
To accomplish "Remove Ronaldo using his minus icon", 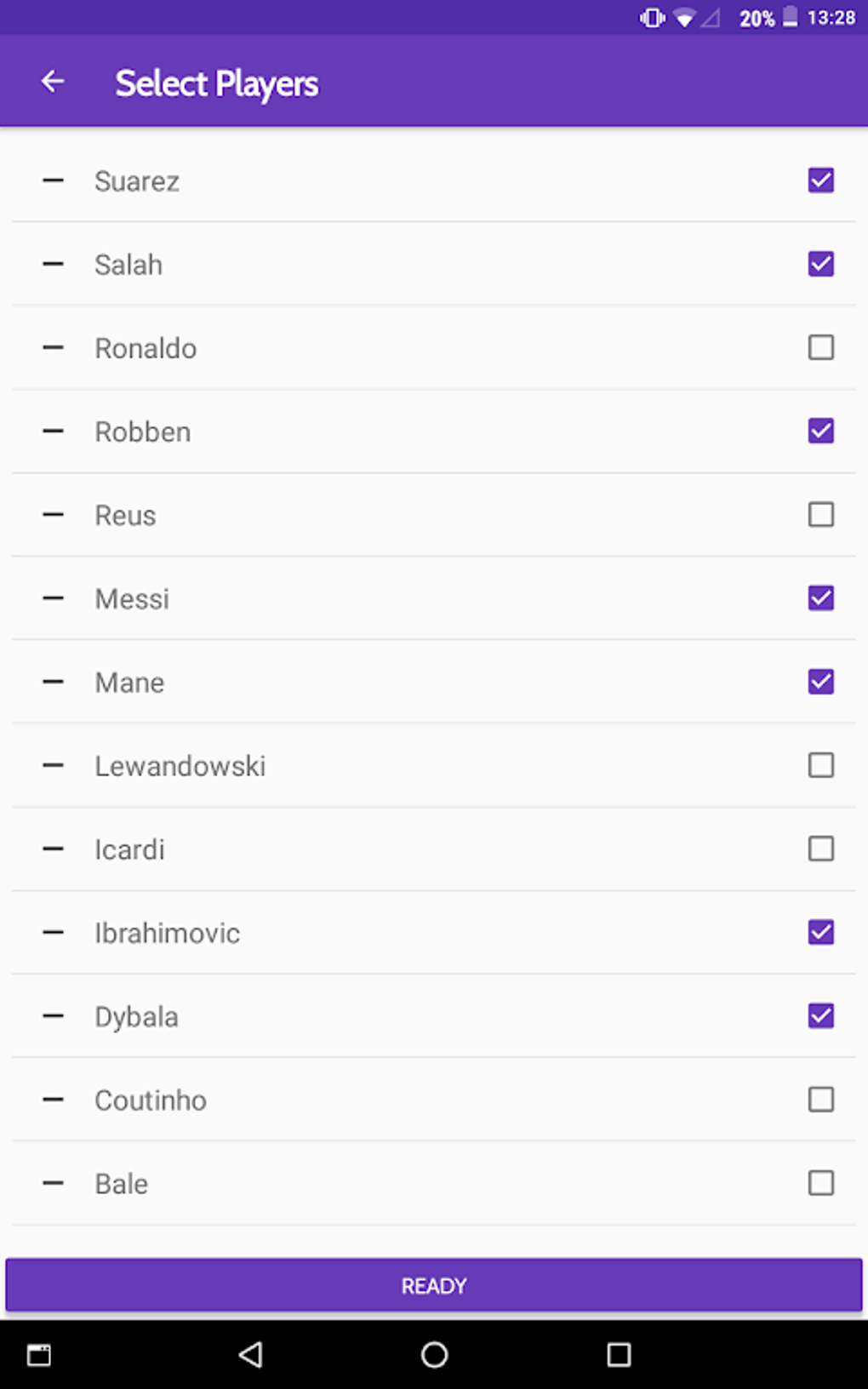I will 53,347.
